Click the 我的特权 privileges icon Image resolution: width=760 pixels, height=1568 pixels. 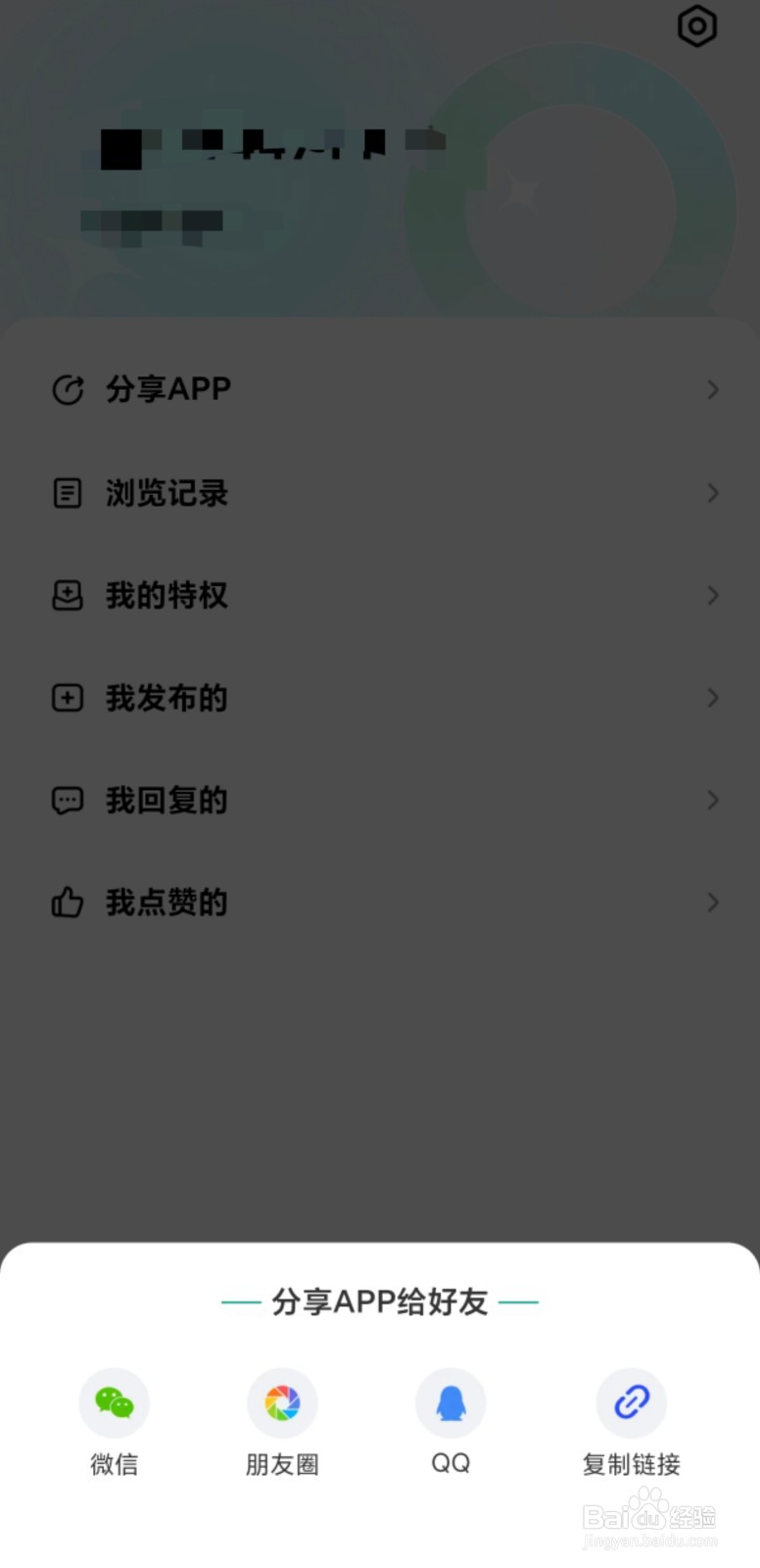click(x=67, y=596)
